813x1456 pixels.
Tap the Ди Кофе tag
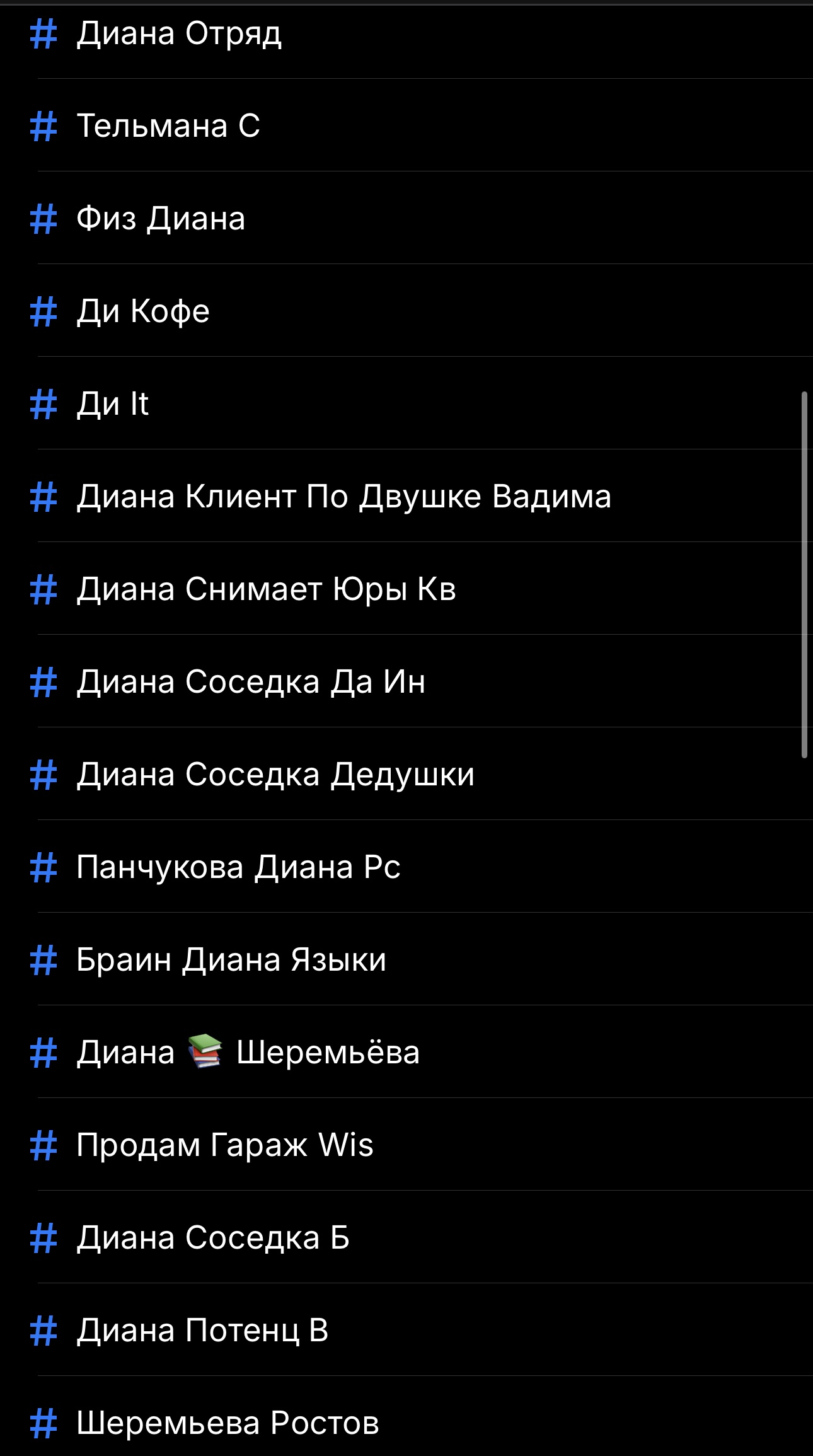(407, 311)
